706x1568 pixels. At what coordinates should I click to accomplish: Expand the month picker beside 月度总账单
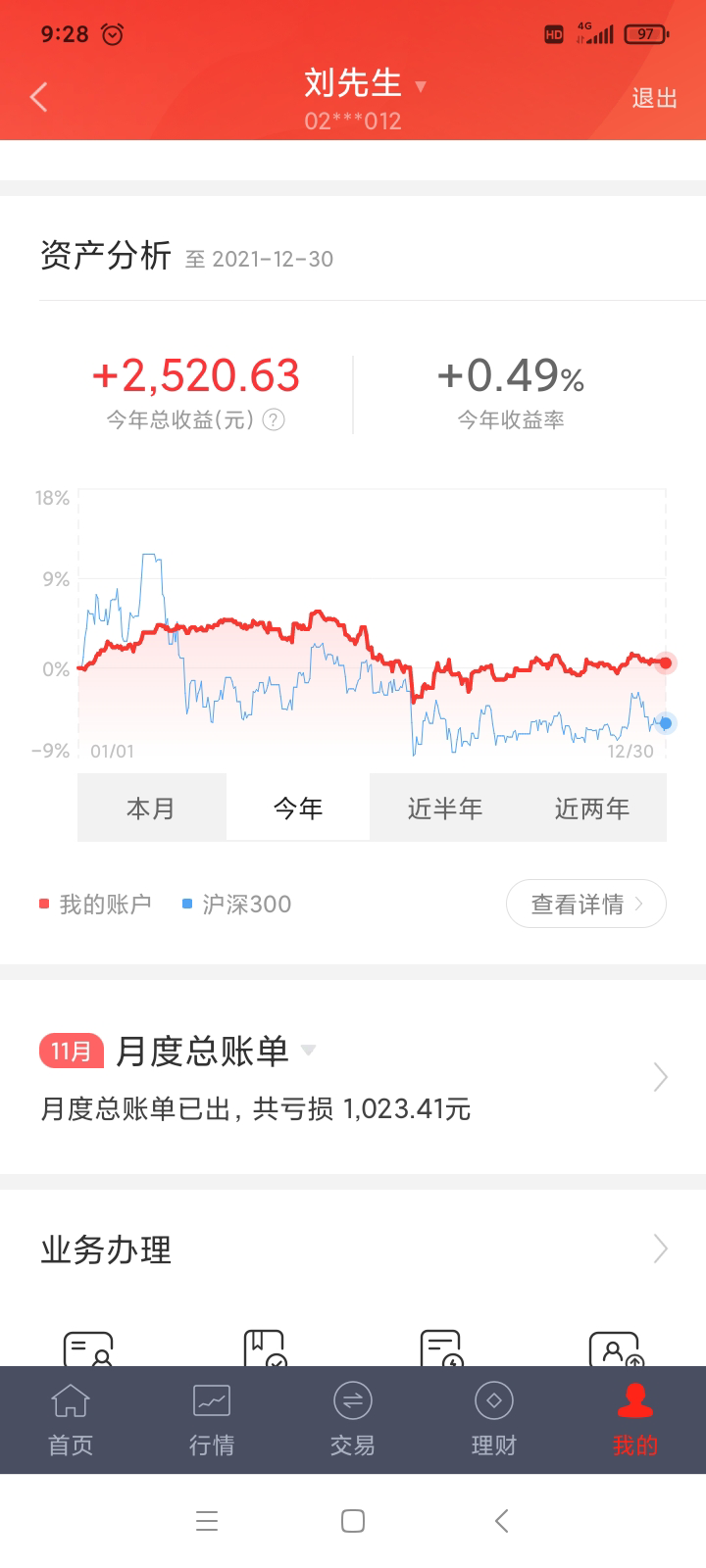point(308,1051)
